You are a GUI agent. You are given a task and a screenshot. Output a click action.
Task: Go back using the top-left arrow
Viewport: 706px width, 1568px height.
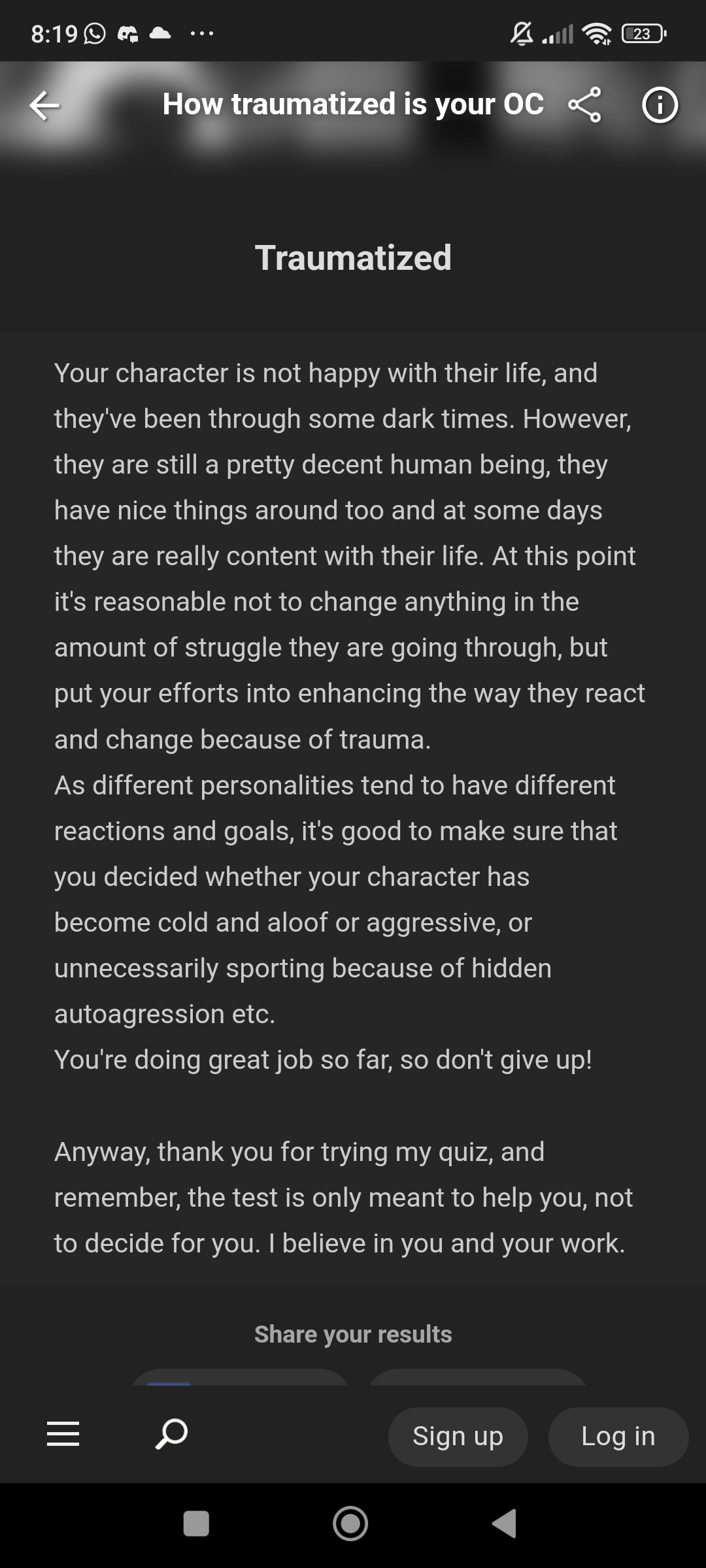44,105
